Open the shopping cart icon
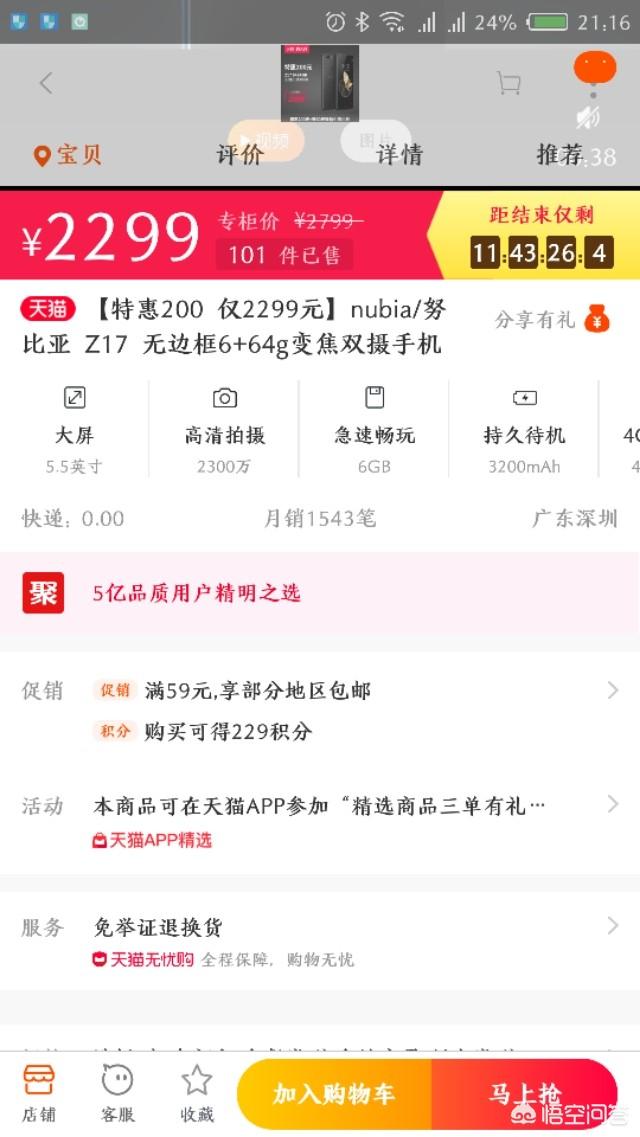640x1137 pixels. pos(509,84)
